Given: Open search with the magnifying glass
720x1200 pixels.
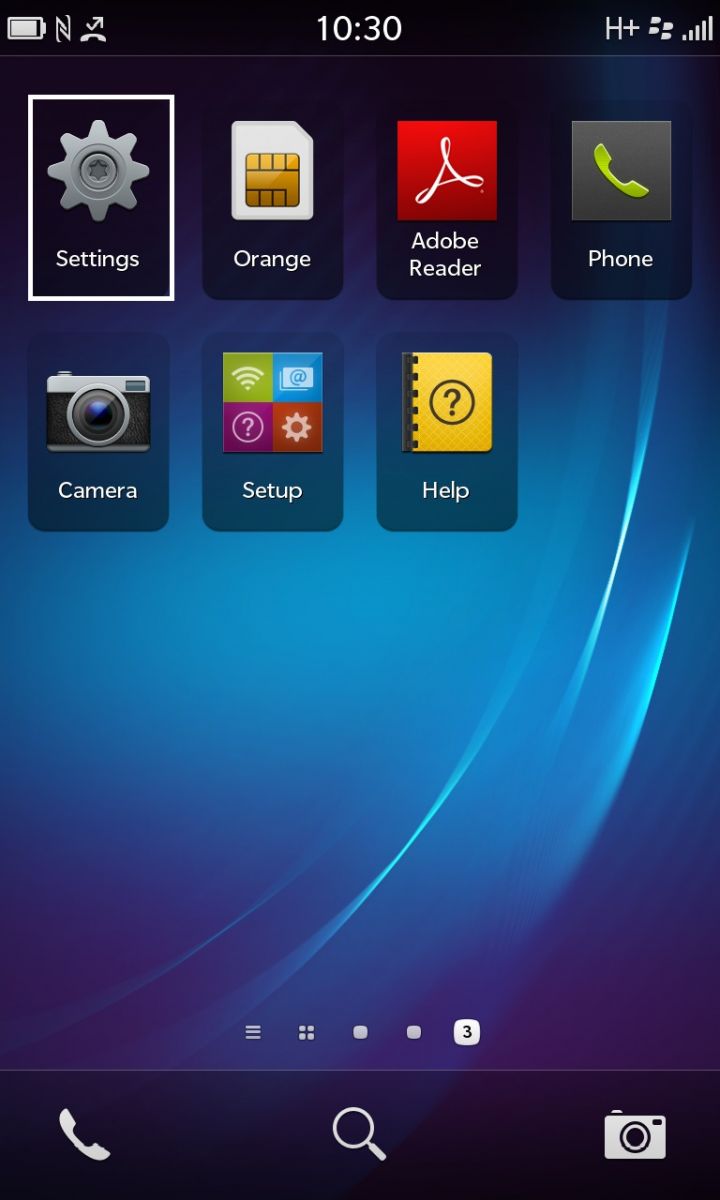Looking at the screenshot, I should click(359, 1134).
